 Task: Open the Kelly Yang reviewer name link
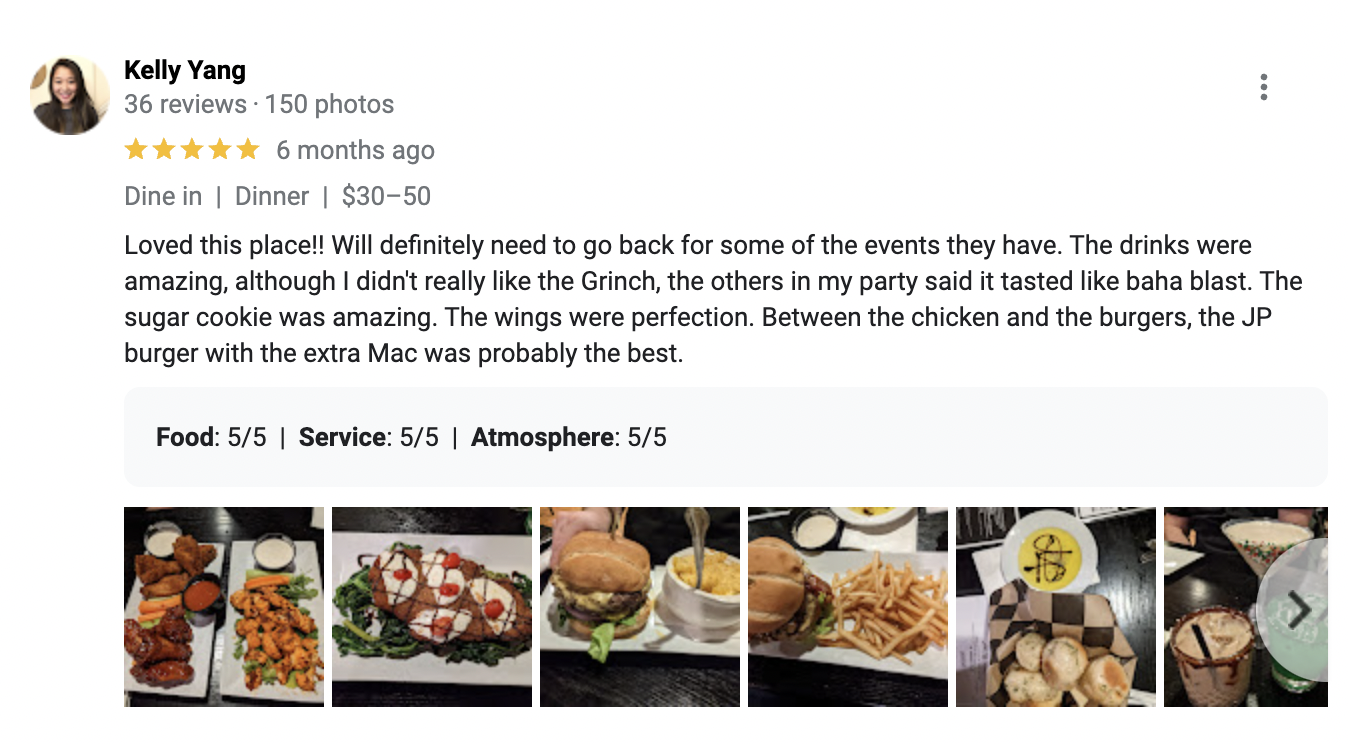(185, 70)
